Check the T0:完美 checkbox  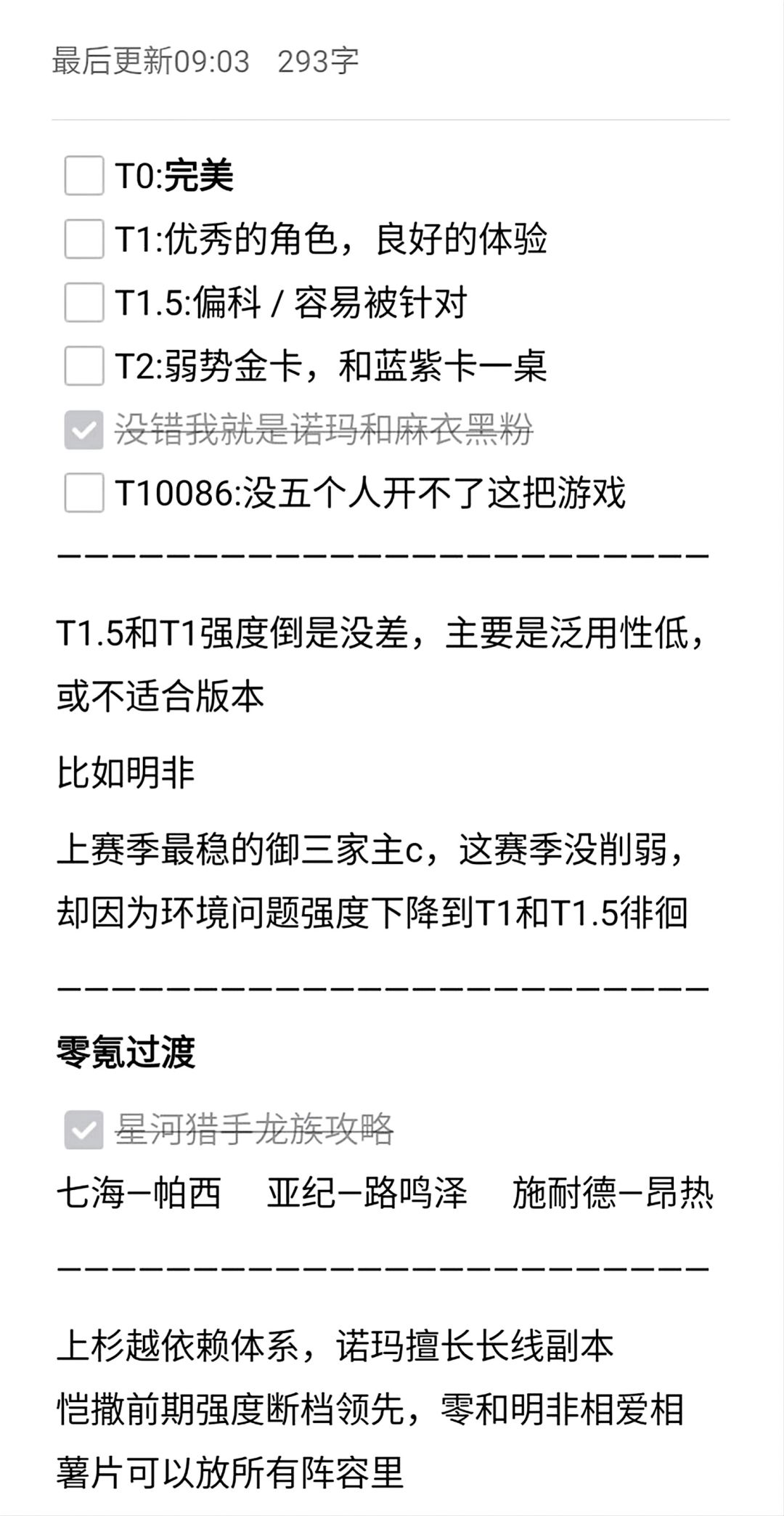[85, 174]
